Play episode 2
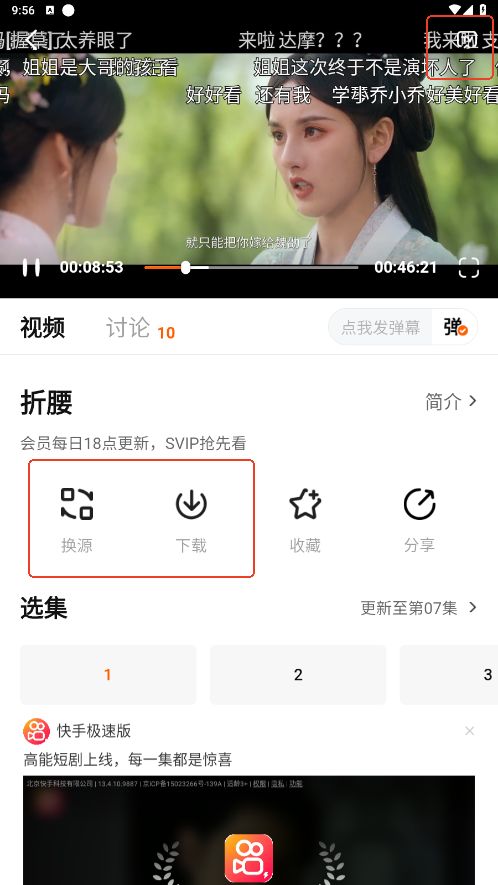This screenshot has height=885, width=498. pyautogui.click(x=298, y=675)
